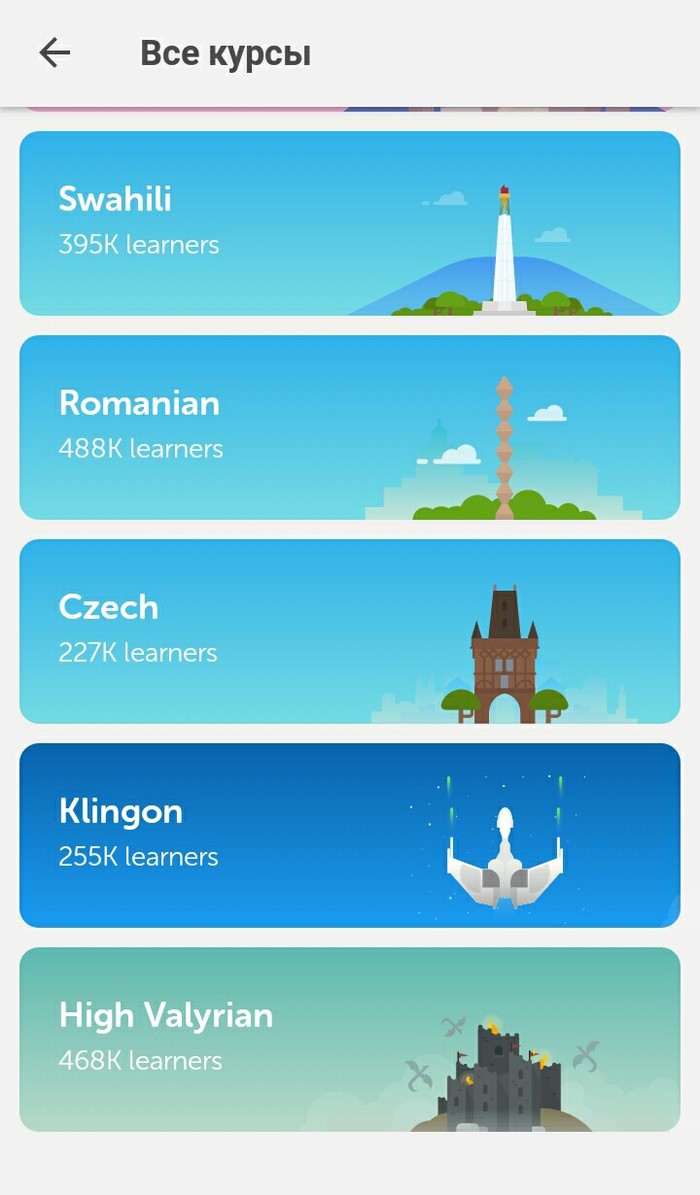Select the Romanian course
Screen dimensions: 700x1195
pos(349,427)
